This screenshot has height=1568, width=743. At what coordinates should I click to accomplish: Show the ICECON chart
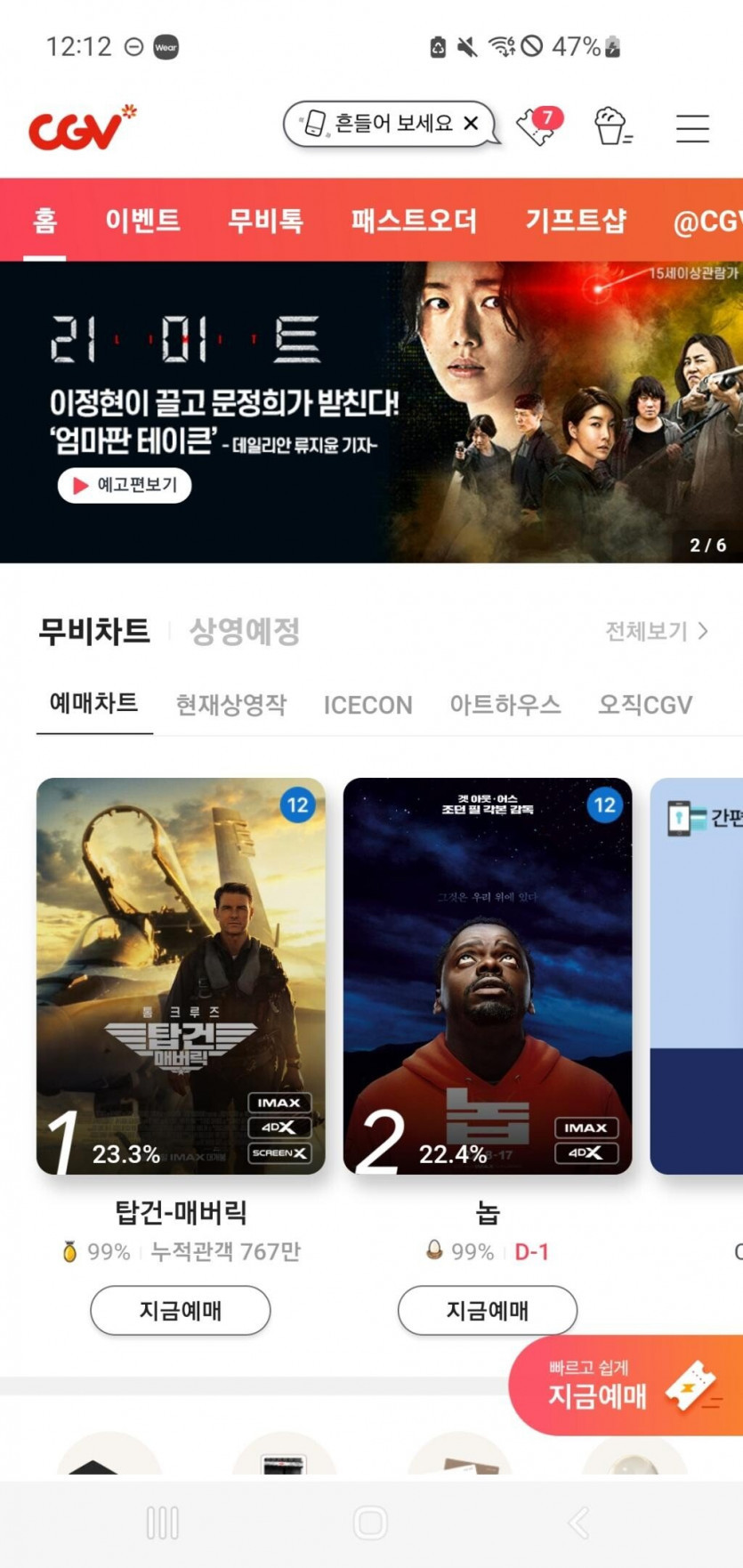pyautogui.click(x=367, y=705)
